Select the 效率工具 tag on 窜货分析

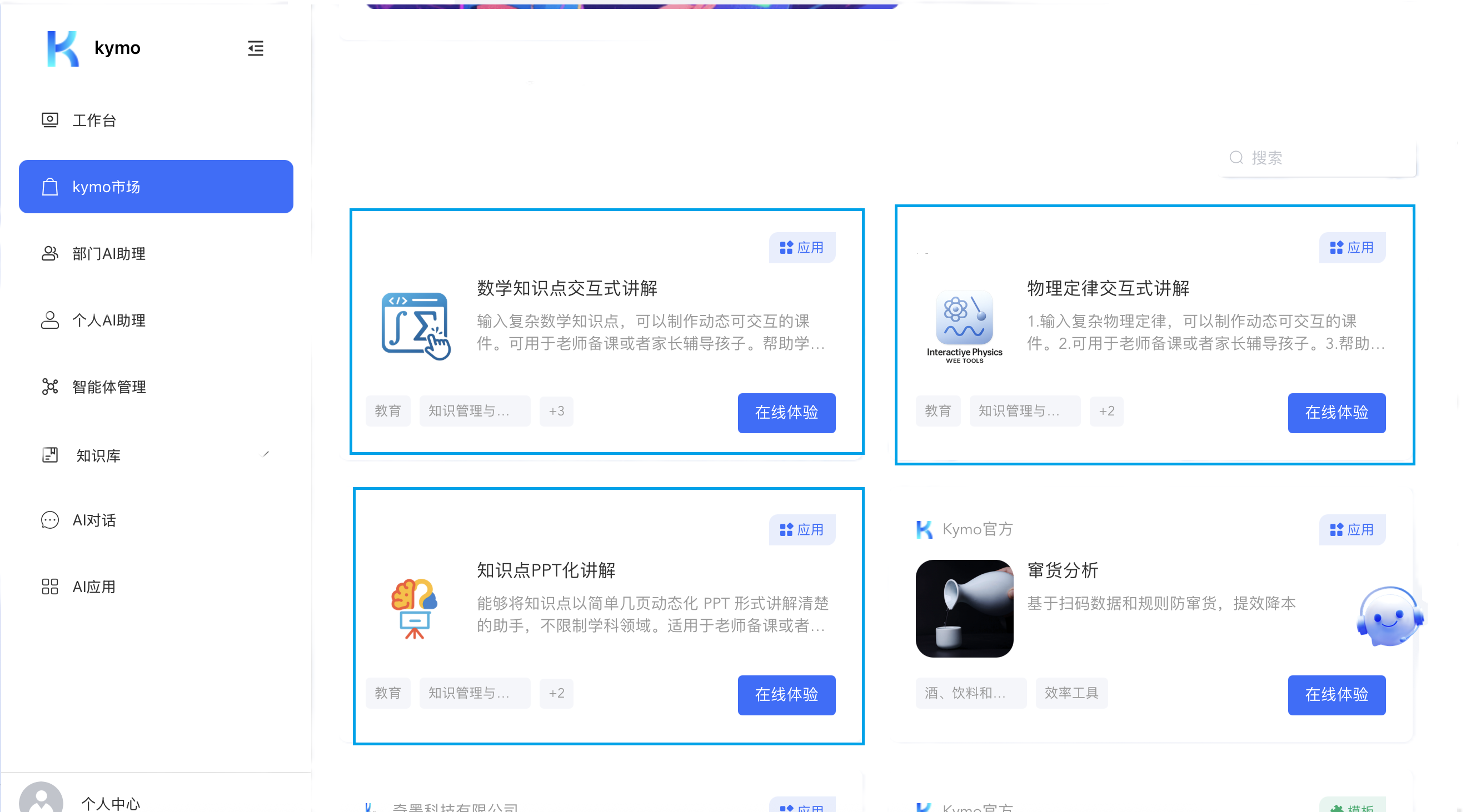pos(1071,693)
